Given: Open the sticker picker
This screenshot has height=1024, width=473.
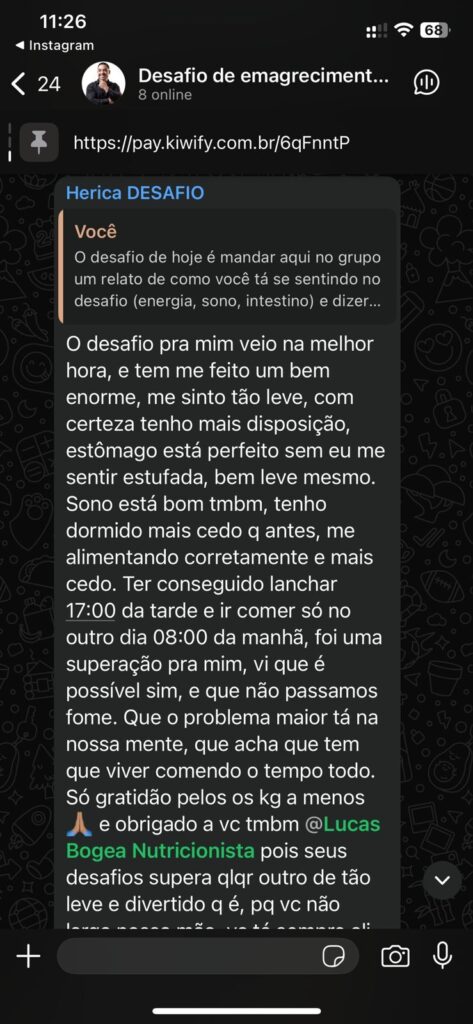Looking at the screenshot, I should [334, 957].
